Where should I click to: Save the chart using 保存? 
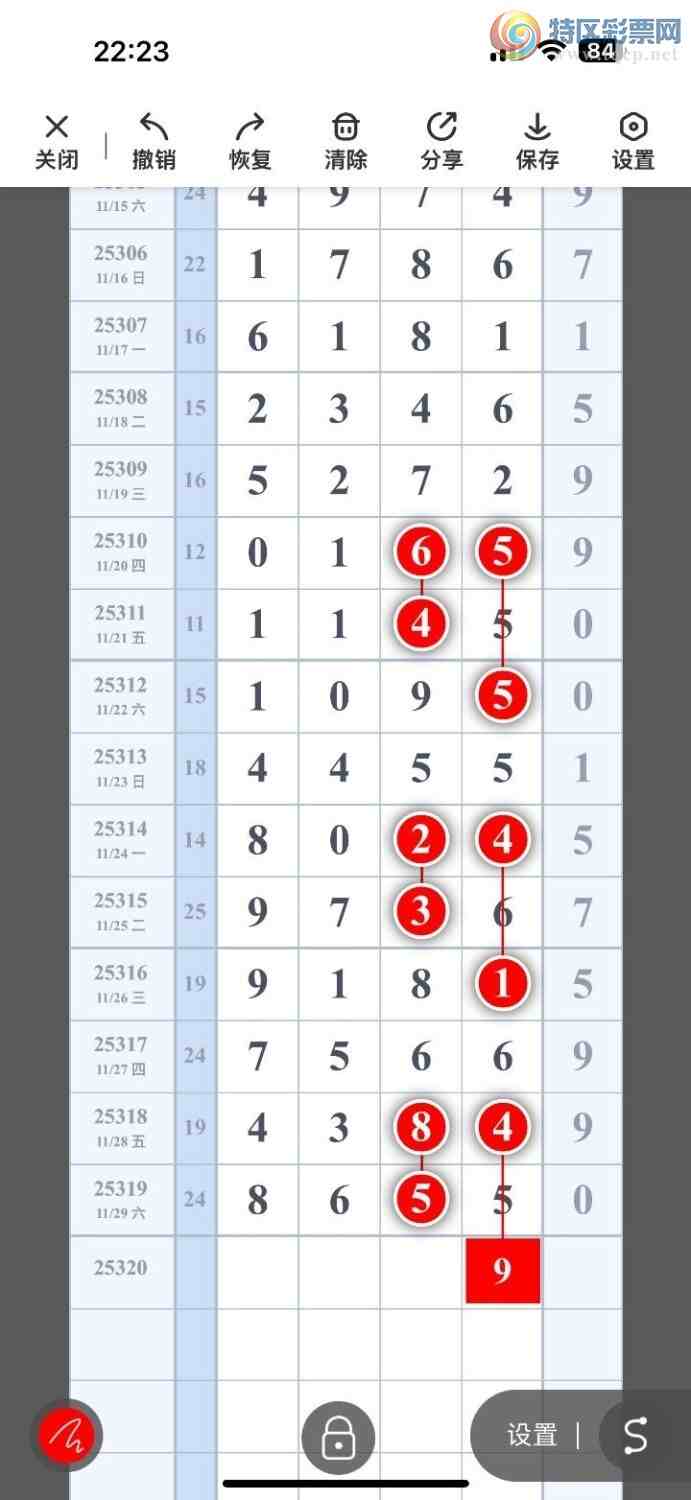pyautogui.click(x=538, y=141)
